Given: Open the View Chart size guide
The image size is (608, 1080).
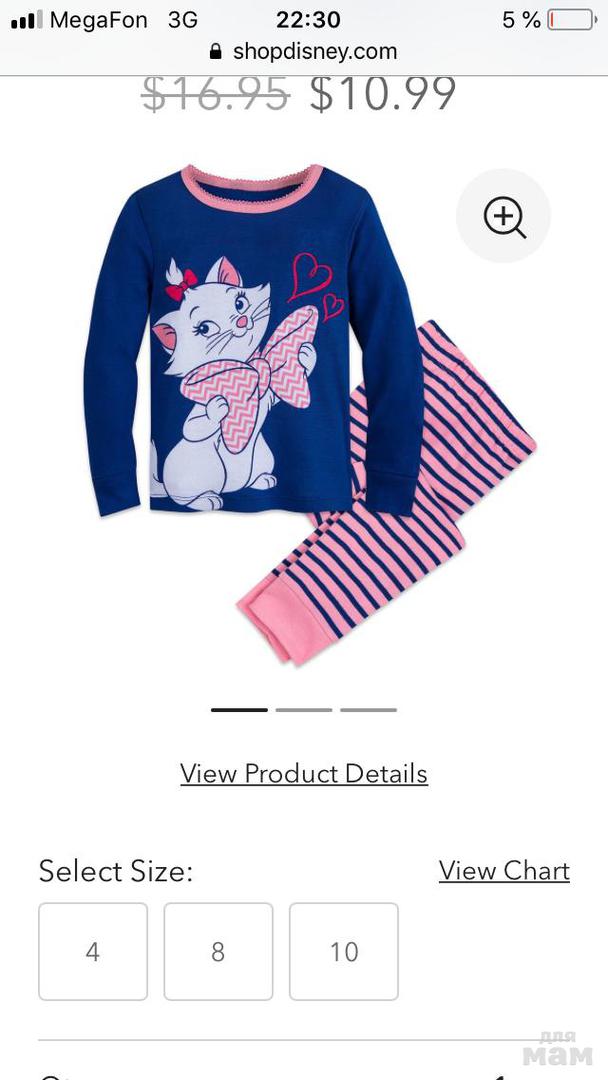Looking at the screenshot, I should 504,871.
